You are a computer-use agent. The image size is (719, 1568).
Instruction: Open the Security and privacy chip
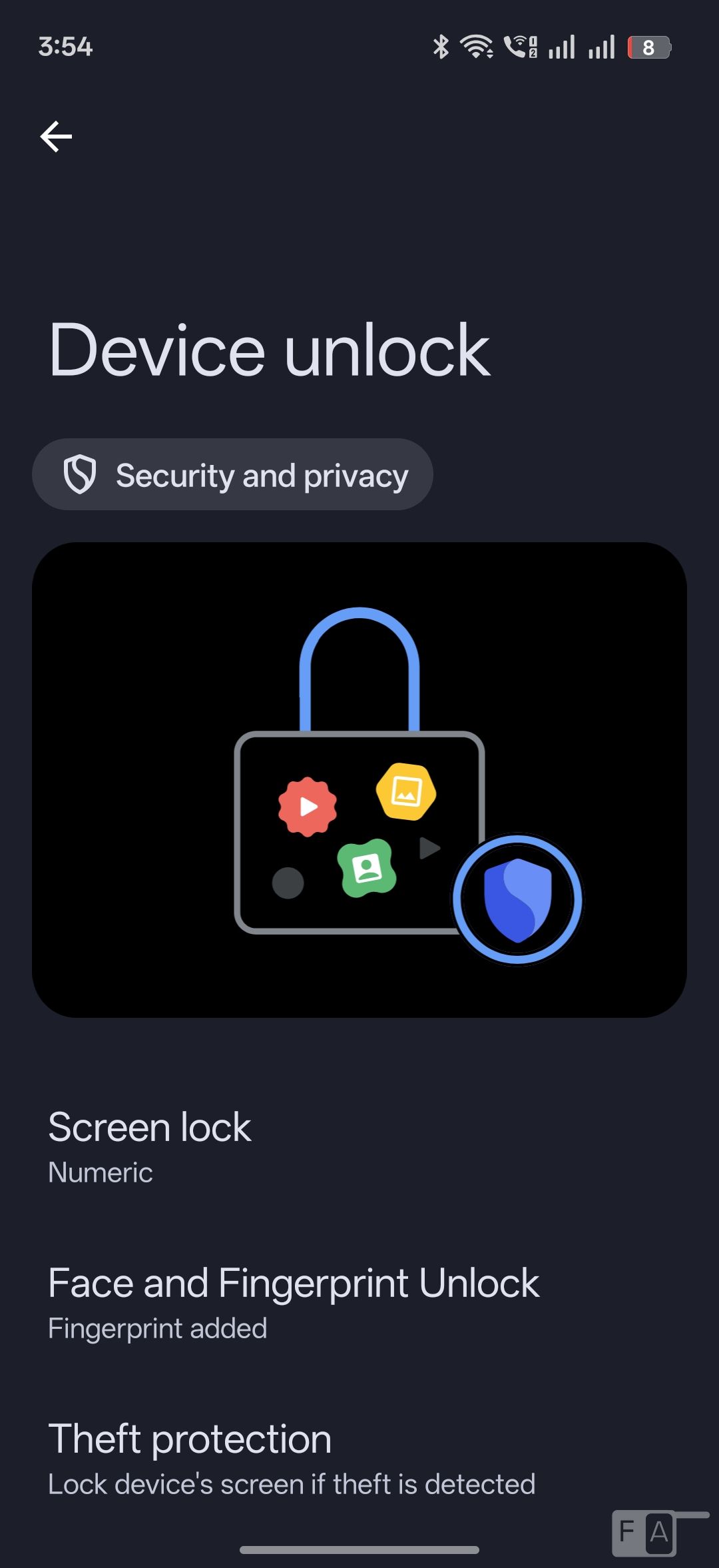tap(232, 475)
